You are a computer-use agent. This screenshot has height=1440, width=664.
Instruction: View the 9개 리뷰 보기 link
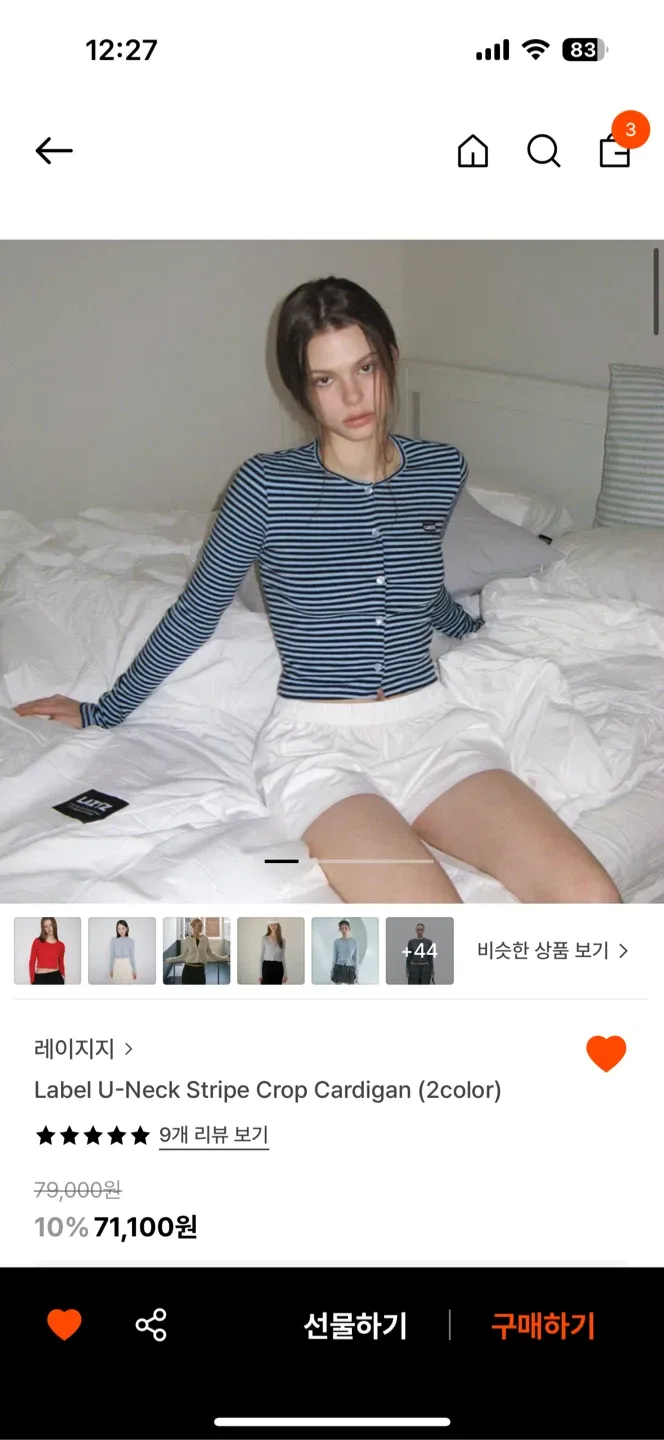click(x=213, y=1135)
